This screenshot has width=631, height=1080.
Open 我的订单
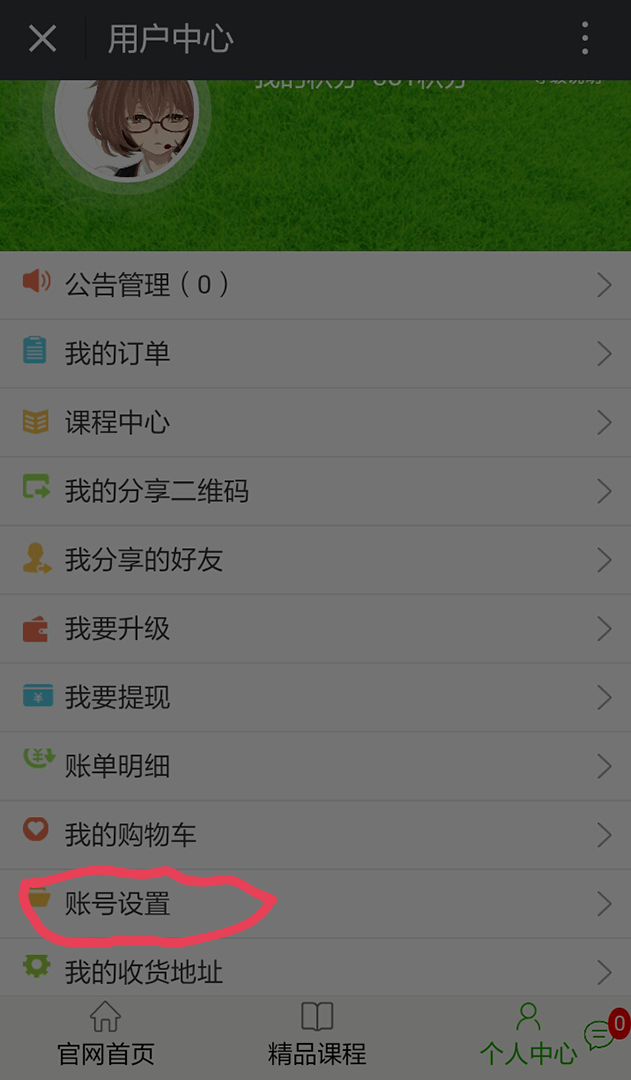[x=316, y=354]
